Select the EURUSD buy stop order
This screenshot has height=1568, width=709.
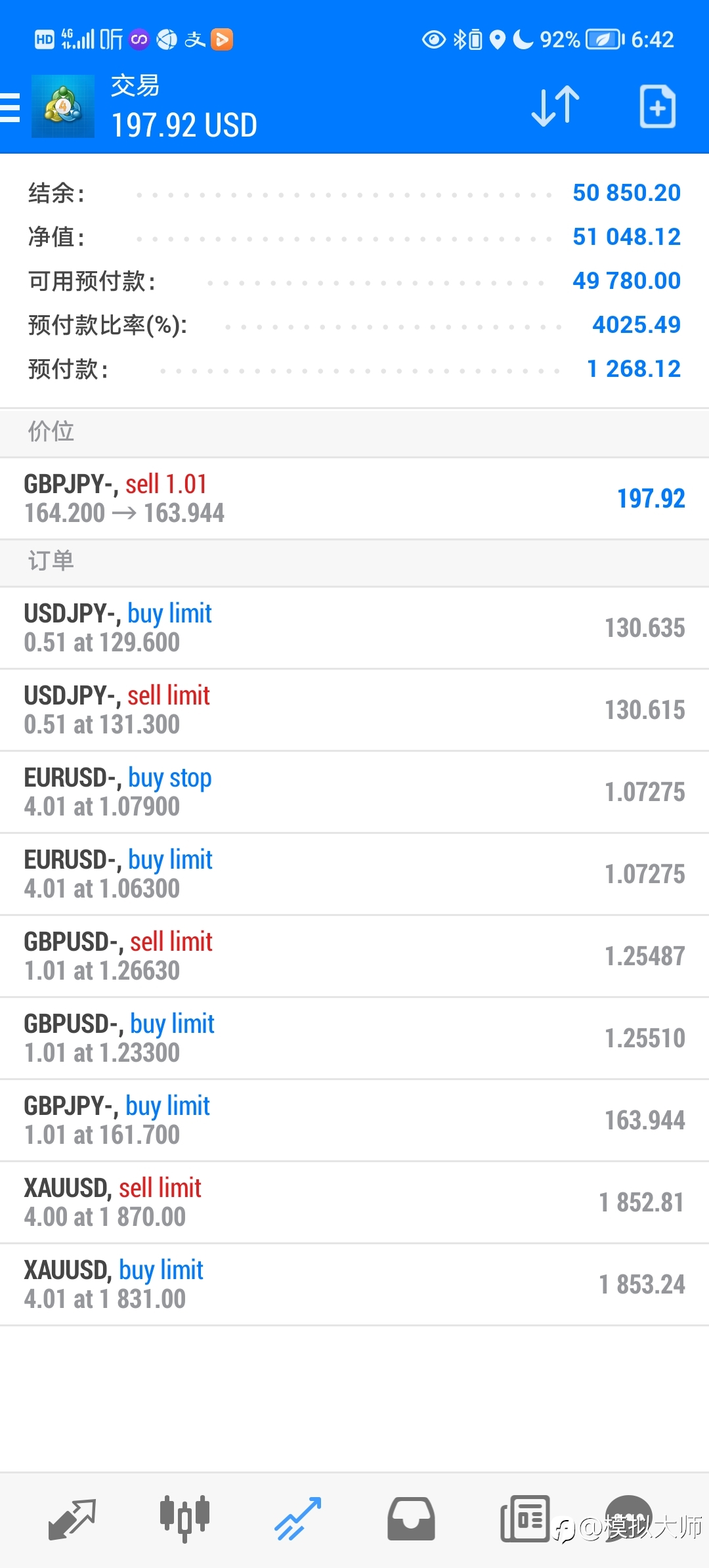(x=354, y=793)
